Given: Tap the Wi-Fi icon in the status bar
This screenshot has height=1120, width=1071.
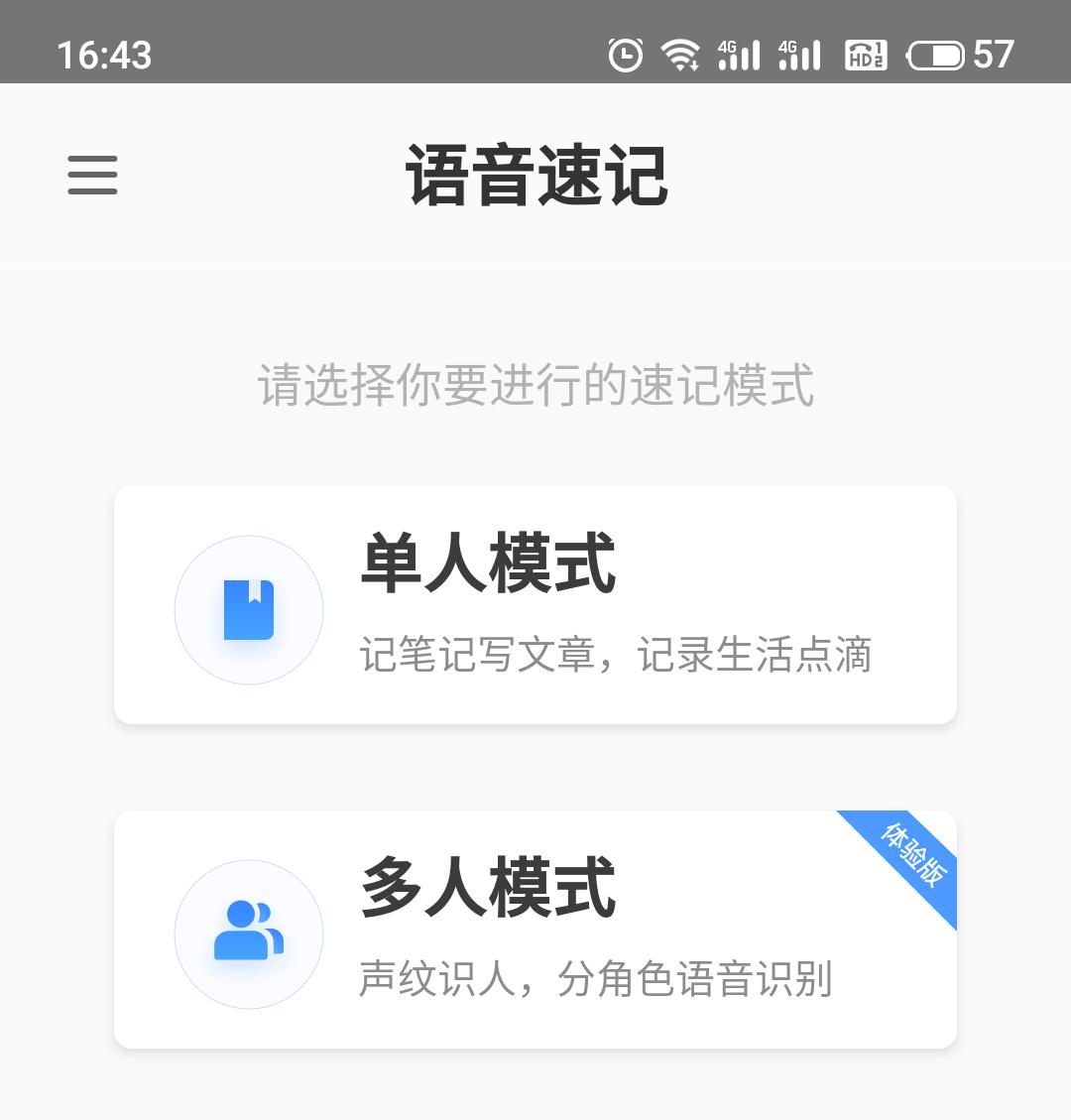Looking at the screenshot, I should point(680,55).
